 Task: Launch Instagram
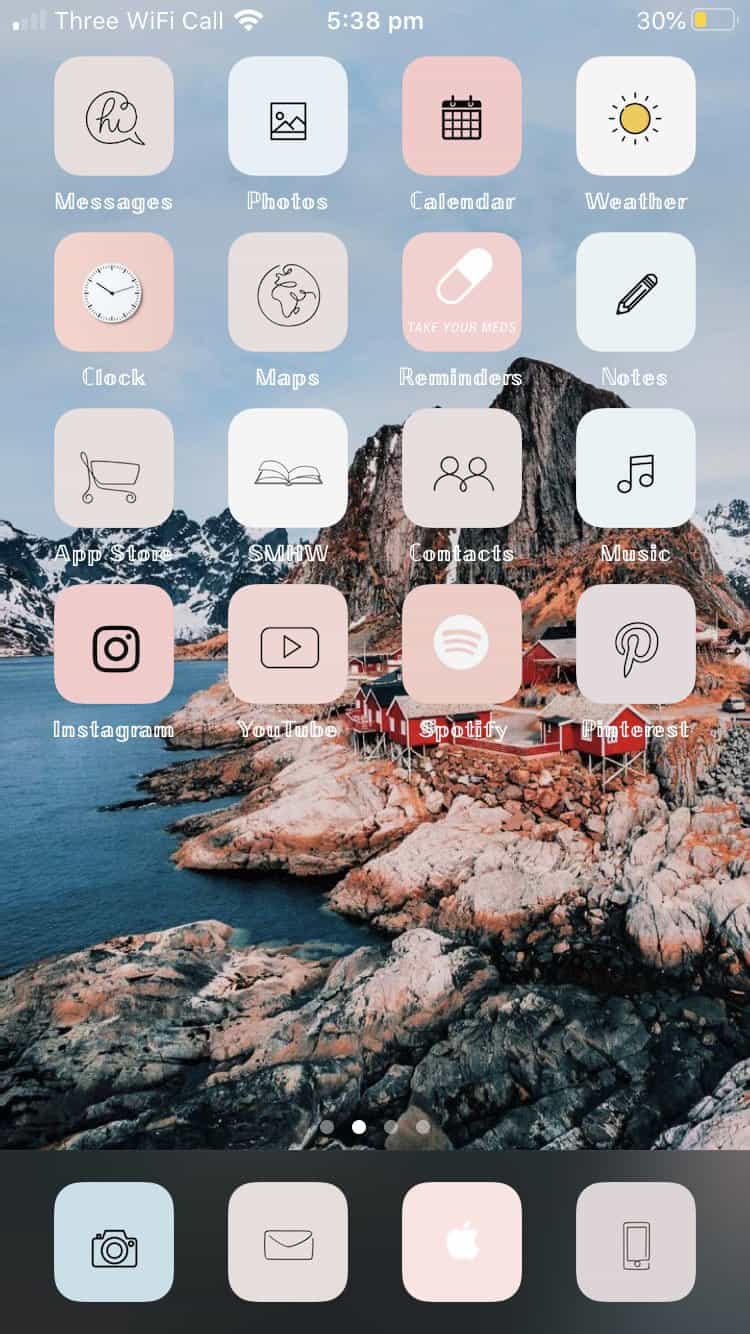114,644
